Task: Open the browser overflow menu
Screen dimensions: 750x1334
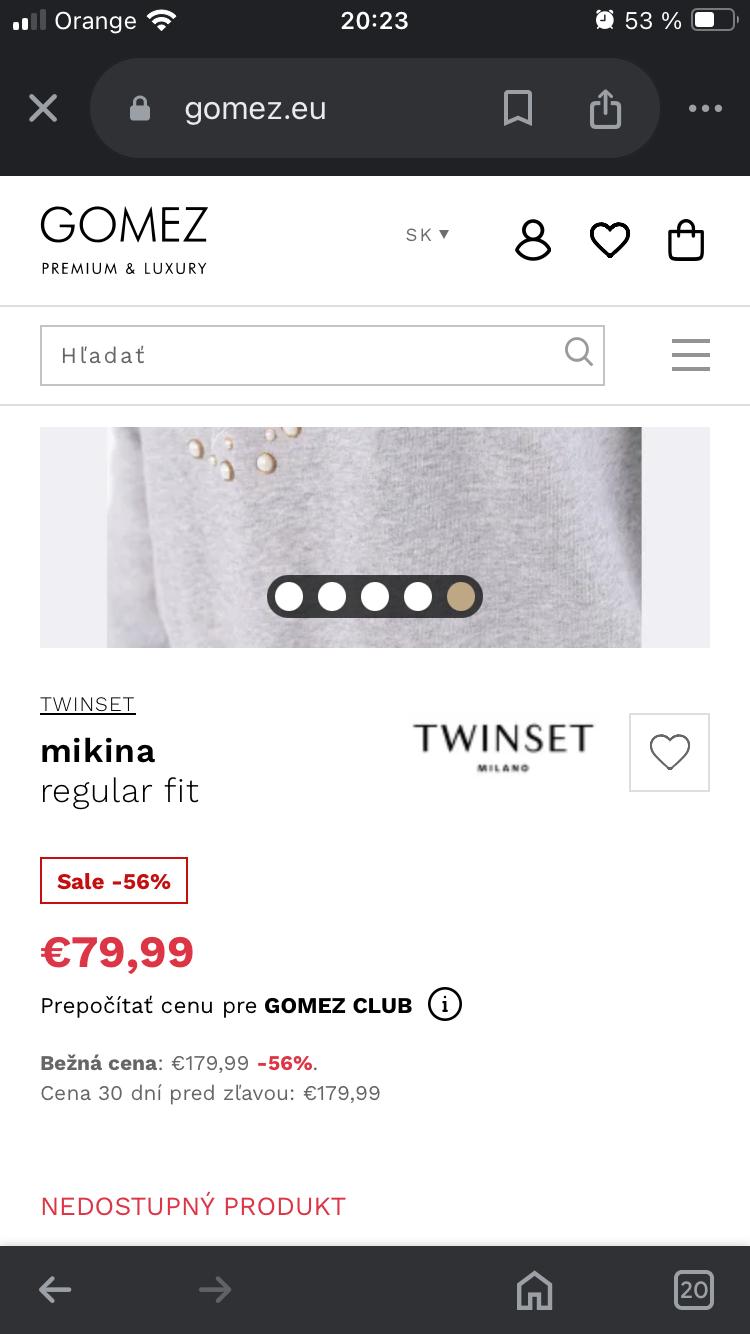Action: 705,108
